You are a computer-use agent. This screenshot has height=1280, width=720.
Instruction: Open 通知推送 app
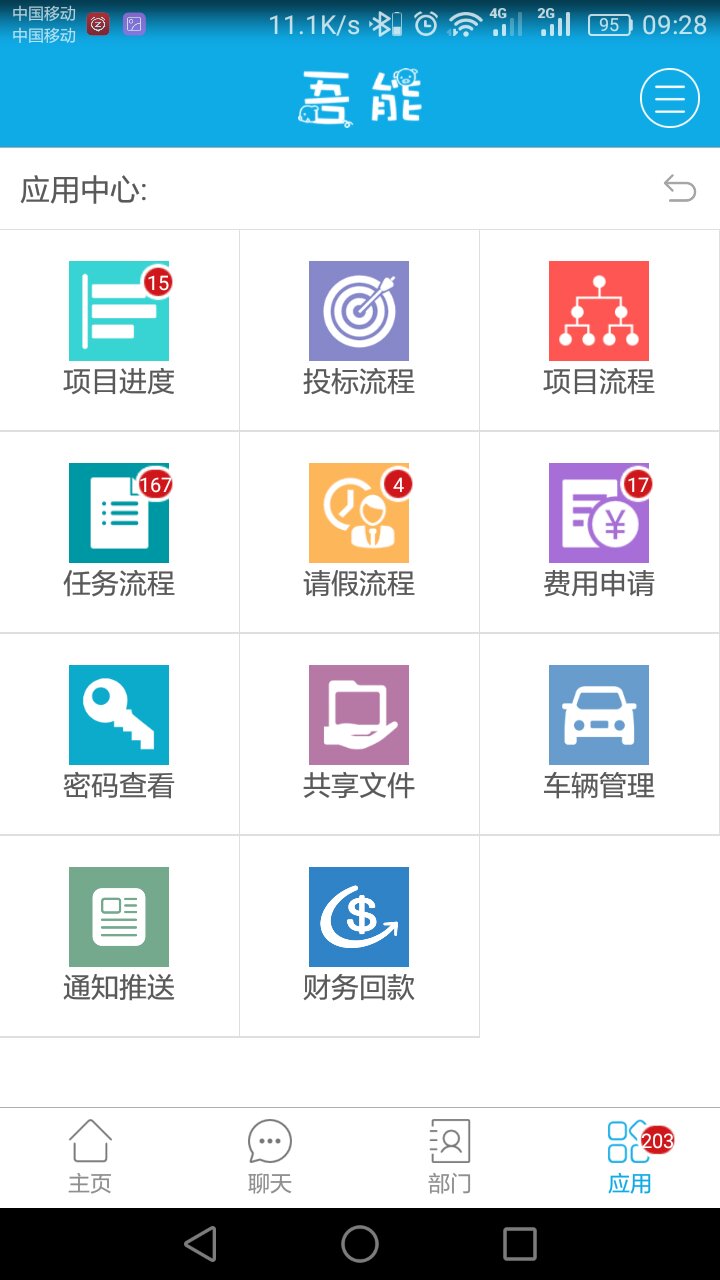[x=119, y=936]
